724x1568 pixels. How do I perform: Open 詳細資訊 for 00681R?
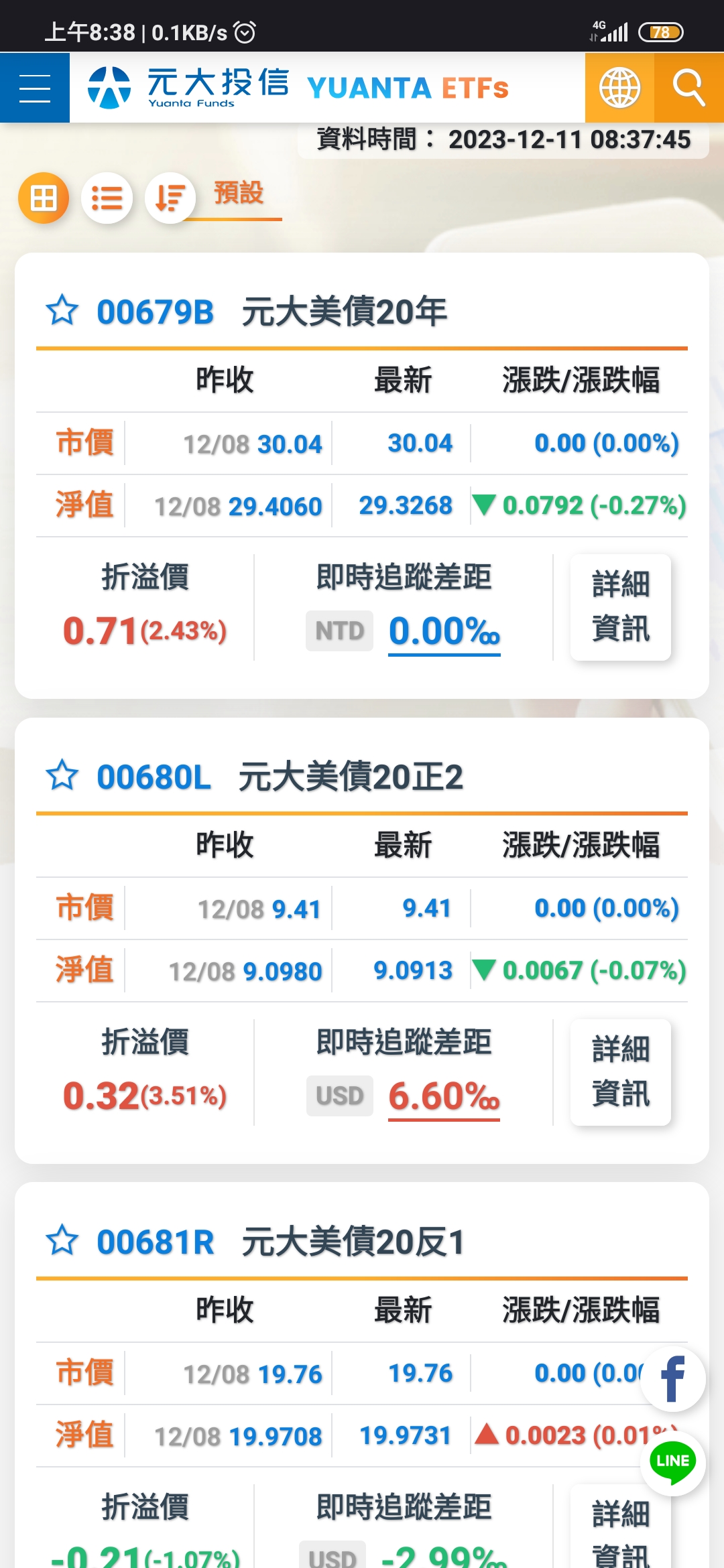[x=620, y=1531]
